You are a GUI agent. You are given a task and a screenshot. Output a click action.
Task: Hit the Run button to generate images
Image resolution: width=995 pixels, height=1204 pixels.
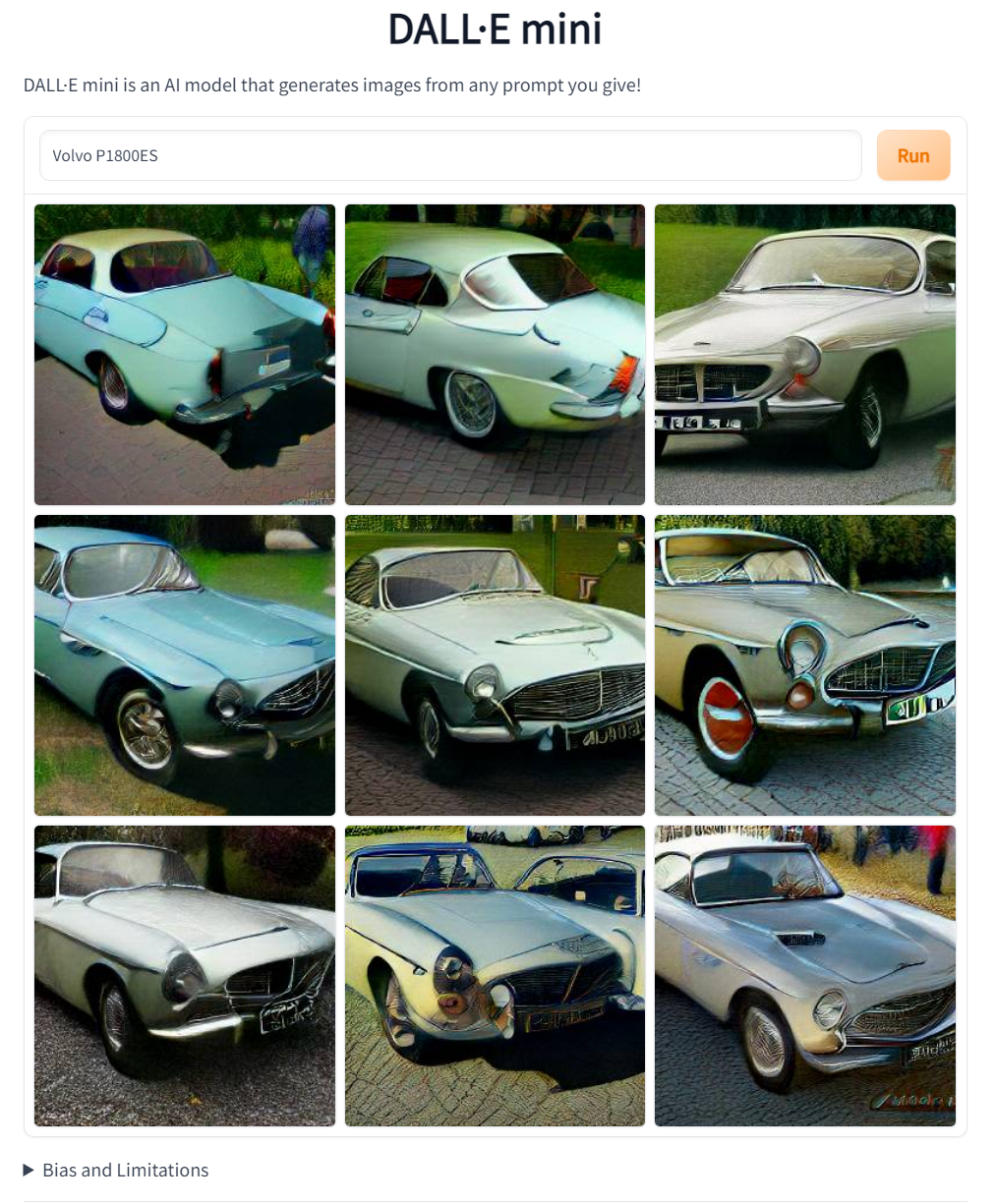[x=912, y=155]
